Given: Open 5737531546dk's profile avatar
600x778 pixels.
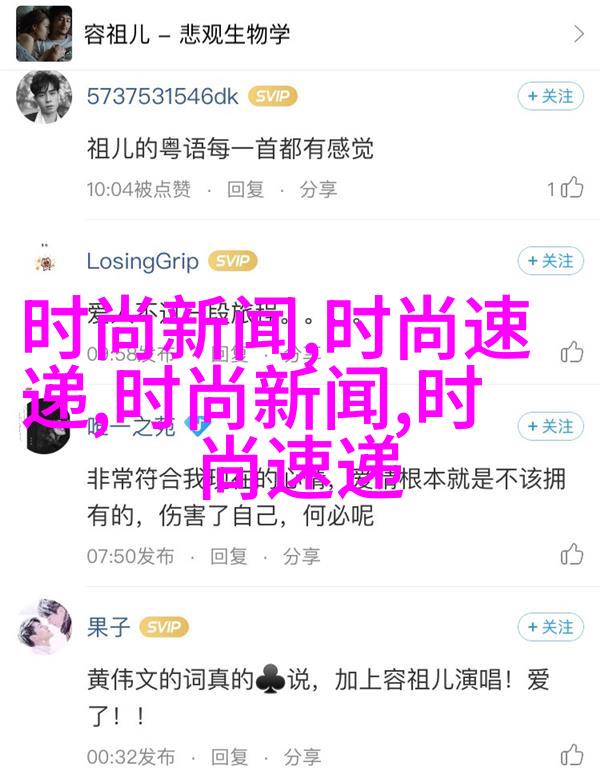Looking at the screenshot, I should point(45,98).
